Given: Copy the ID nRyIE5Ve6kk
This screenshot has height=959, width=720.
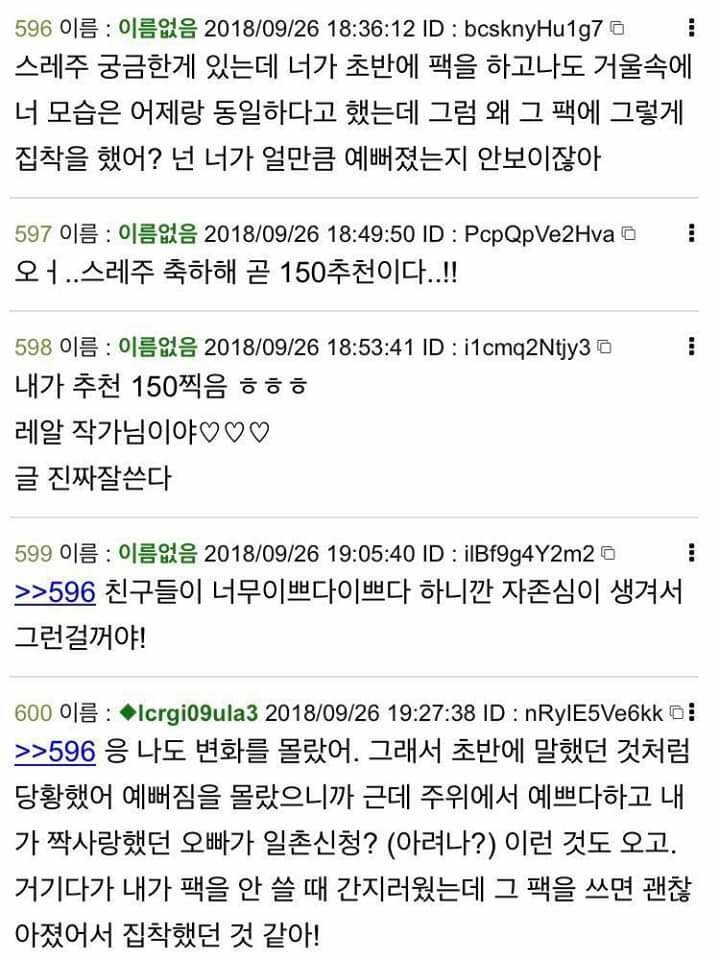Looking at the screenshot, I should [x=676, y=713].
